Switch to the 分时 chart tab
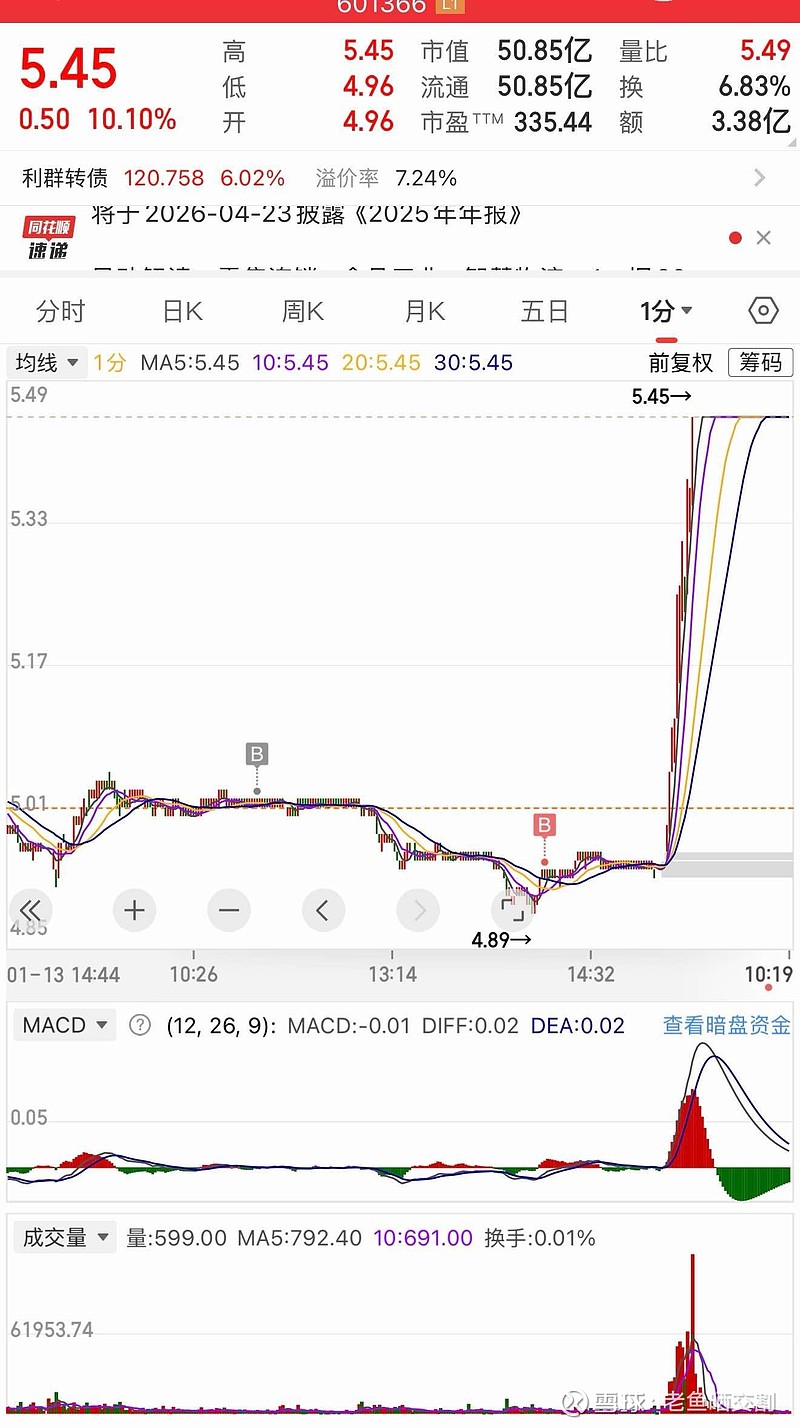 click(60, 312)
